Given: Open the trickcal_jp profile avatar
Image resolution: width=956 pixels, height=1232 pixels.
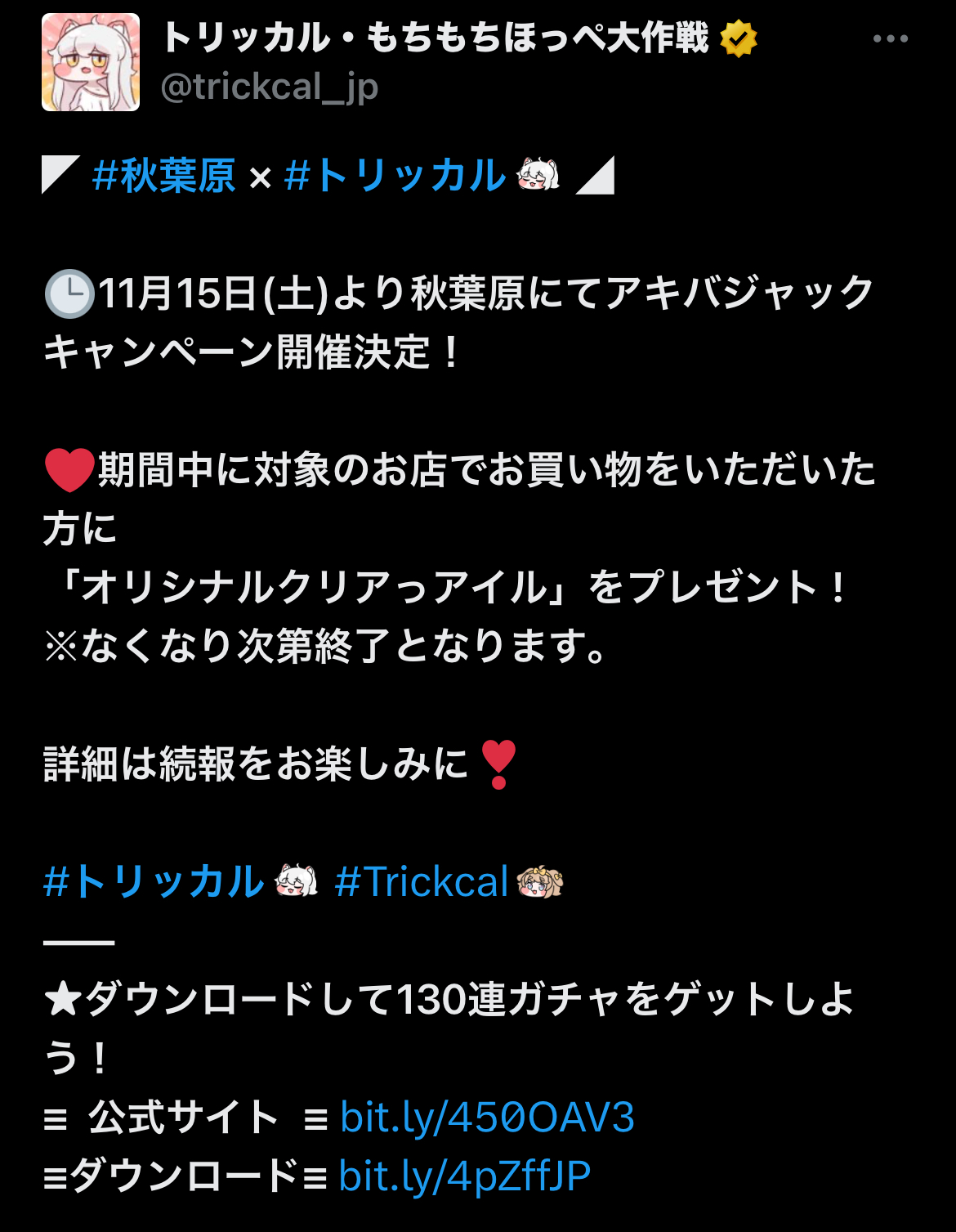Looking at the screenshot, I should [x=91, y=62].
